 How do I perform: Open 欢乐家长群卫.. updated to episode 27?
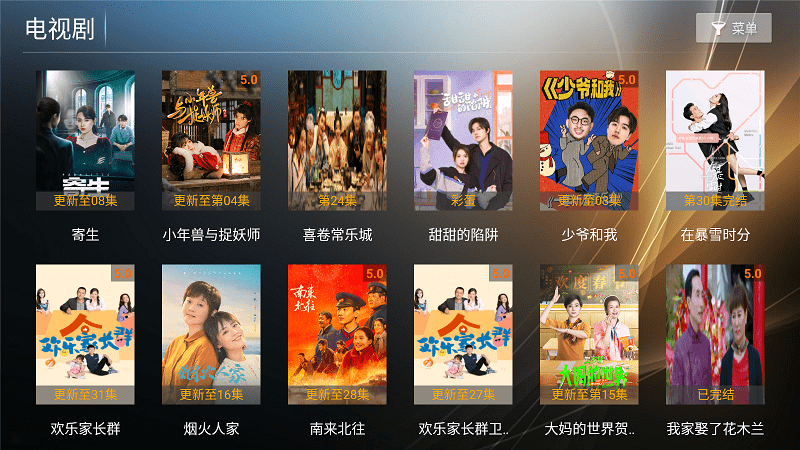463,334
